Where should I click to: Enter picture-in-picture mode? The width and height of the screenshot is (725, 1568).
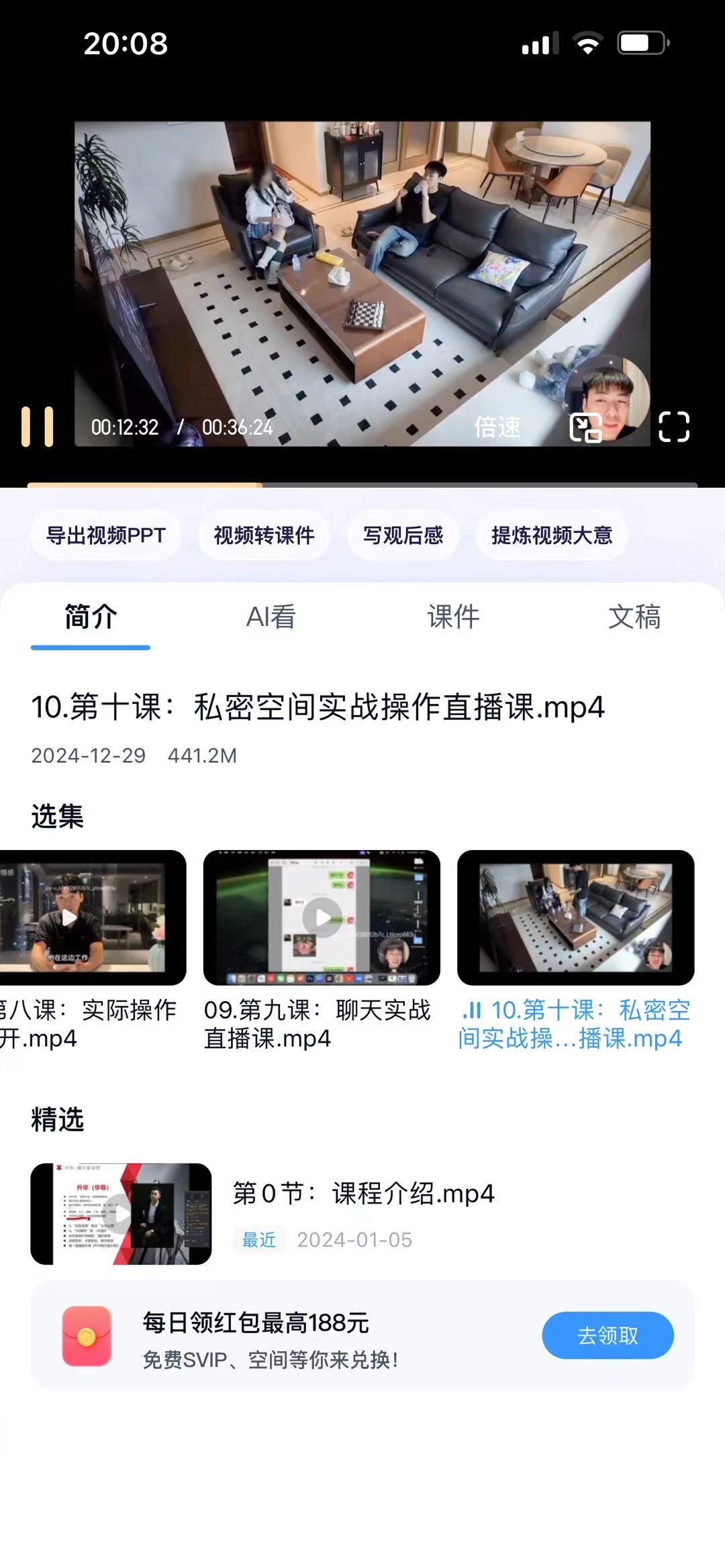pyautogui.click(x=585, y=427)
